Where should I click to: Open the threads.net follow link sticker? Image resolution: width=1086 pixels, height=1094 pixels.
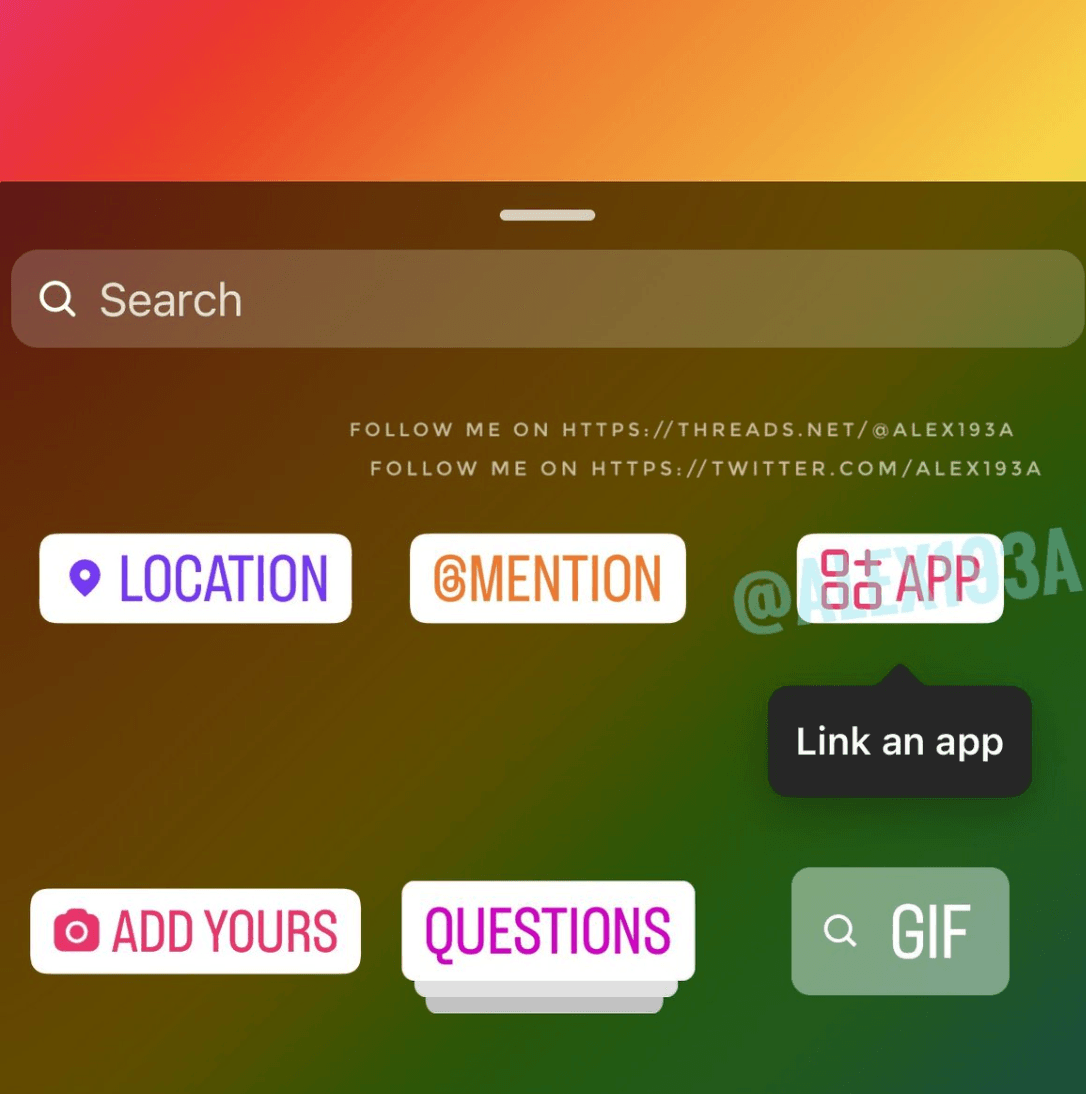[x=681, y=429]
